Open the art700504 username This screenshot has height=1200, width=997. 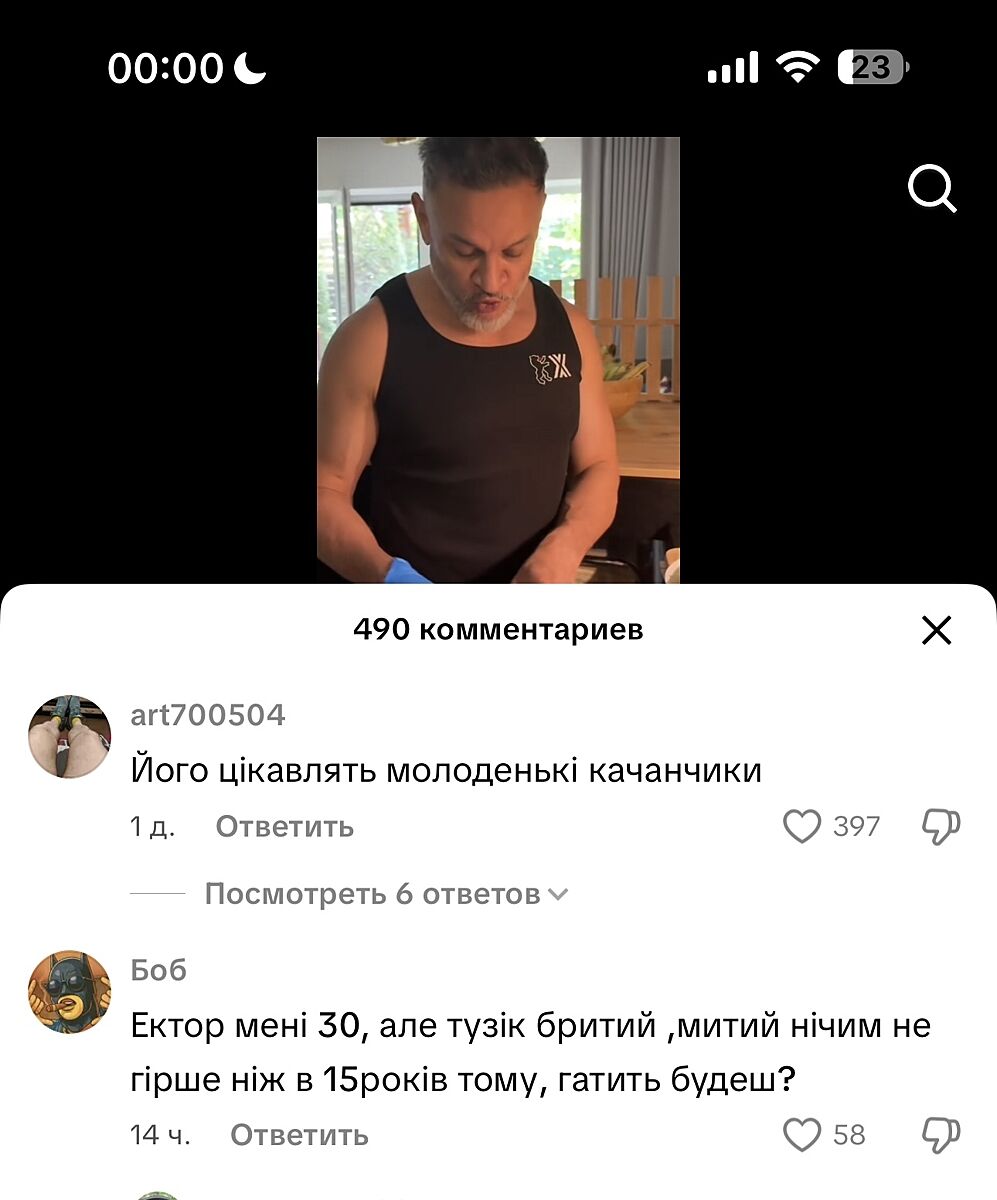coord(208,715)
